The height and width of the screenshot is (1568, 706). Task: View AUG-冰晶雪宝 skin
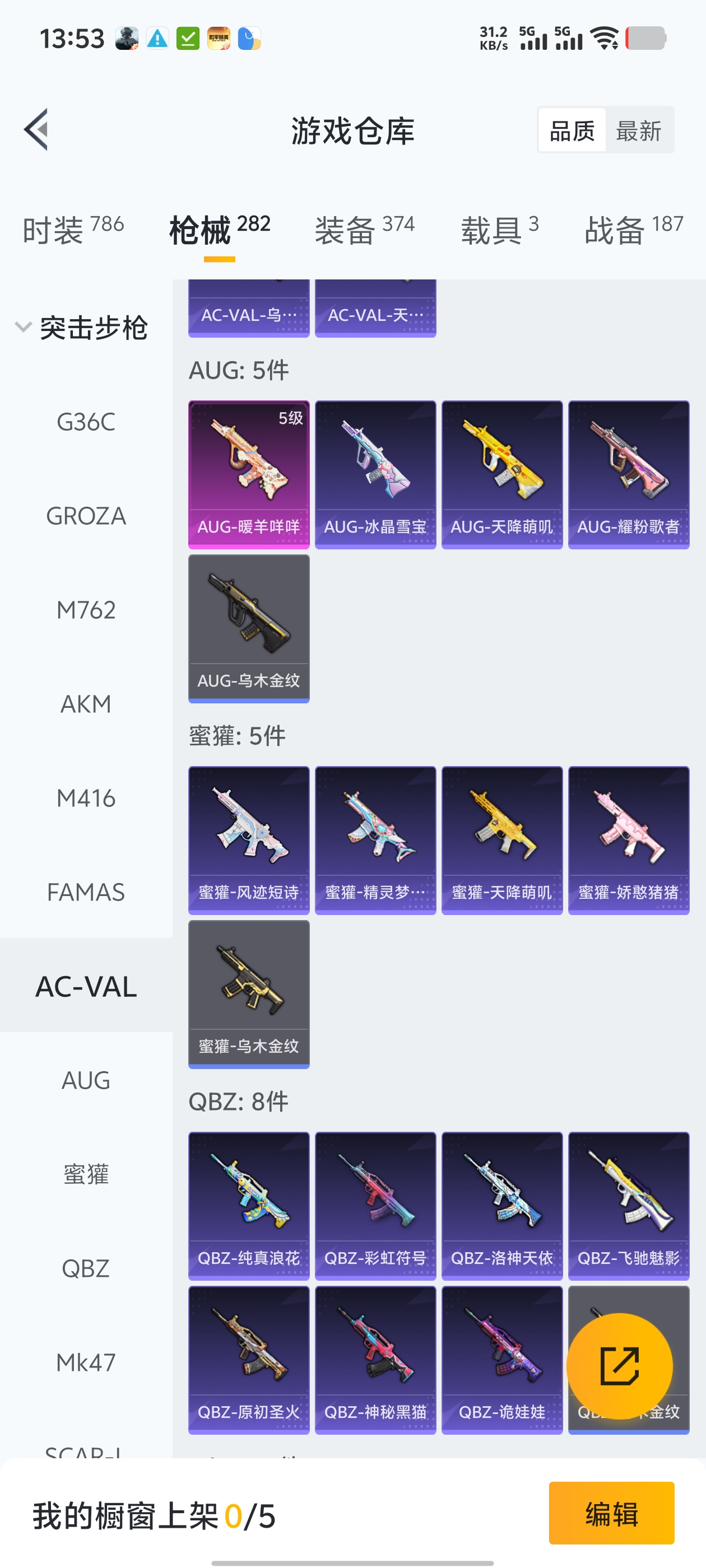375,474
